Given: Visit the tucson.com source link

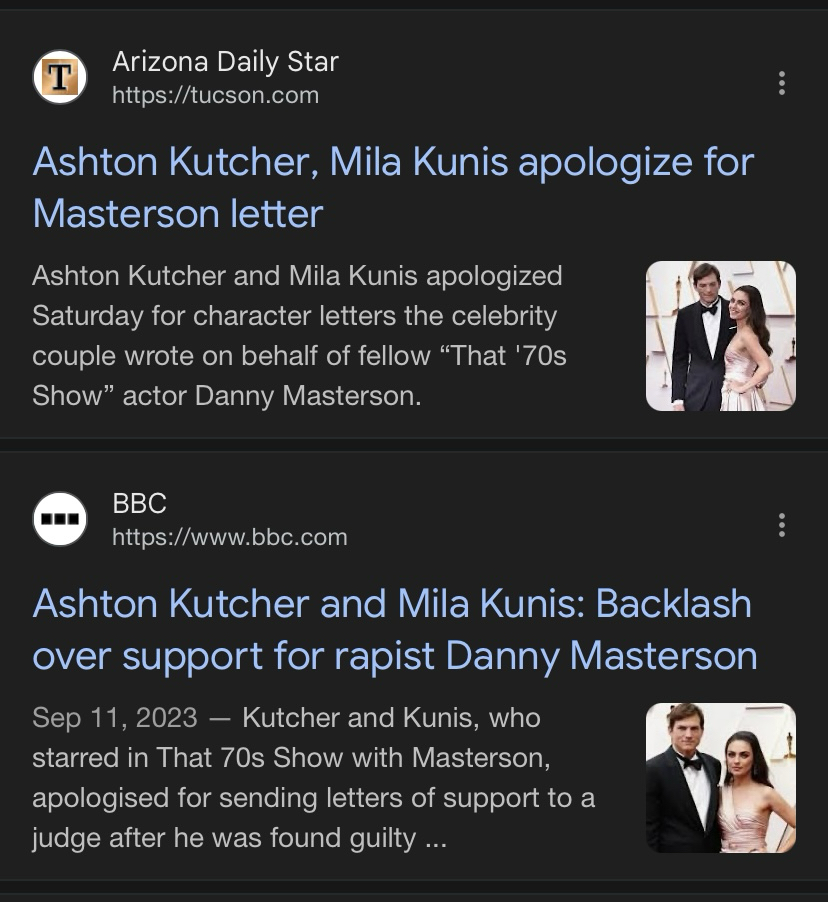Looking at the screenshot, I should tap(215, 96).
